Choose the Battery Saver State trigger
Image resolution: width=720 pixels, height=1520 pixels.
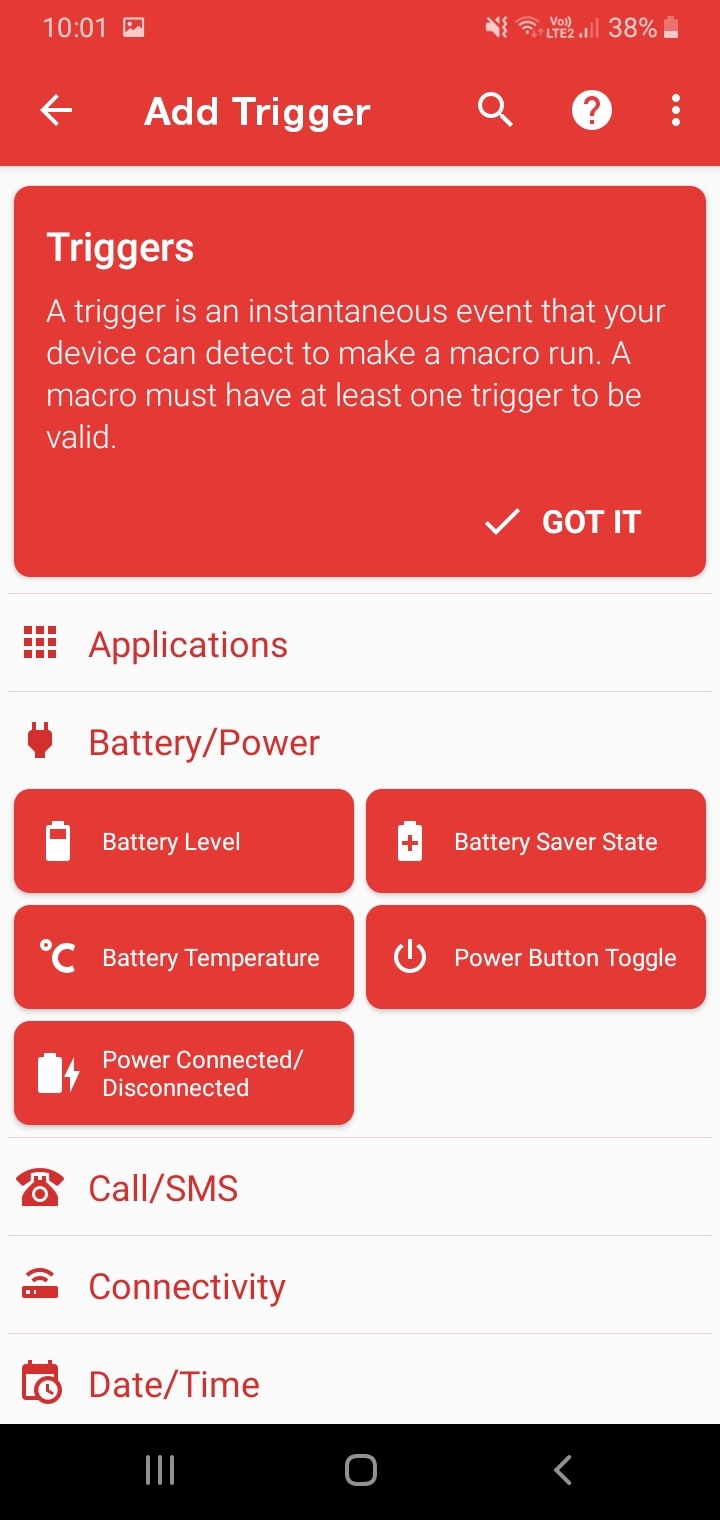(x=536, y=841)
